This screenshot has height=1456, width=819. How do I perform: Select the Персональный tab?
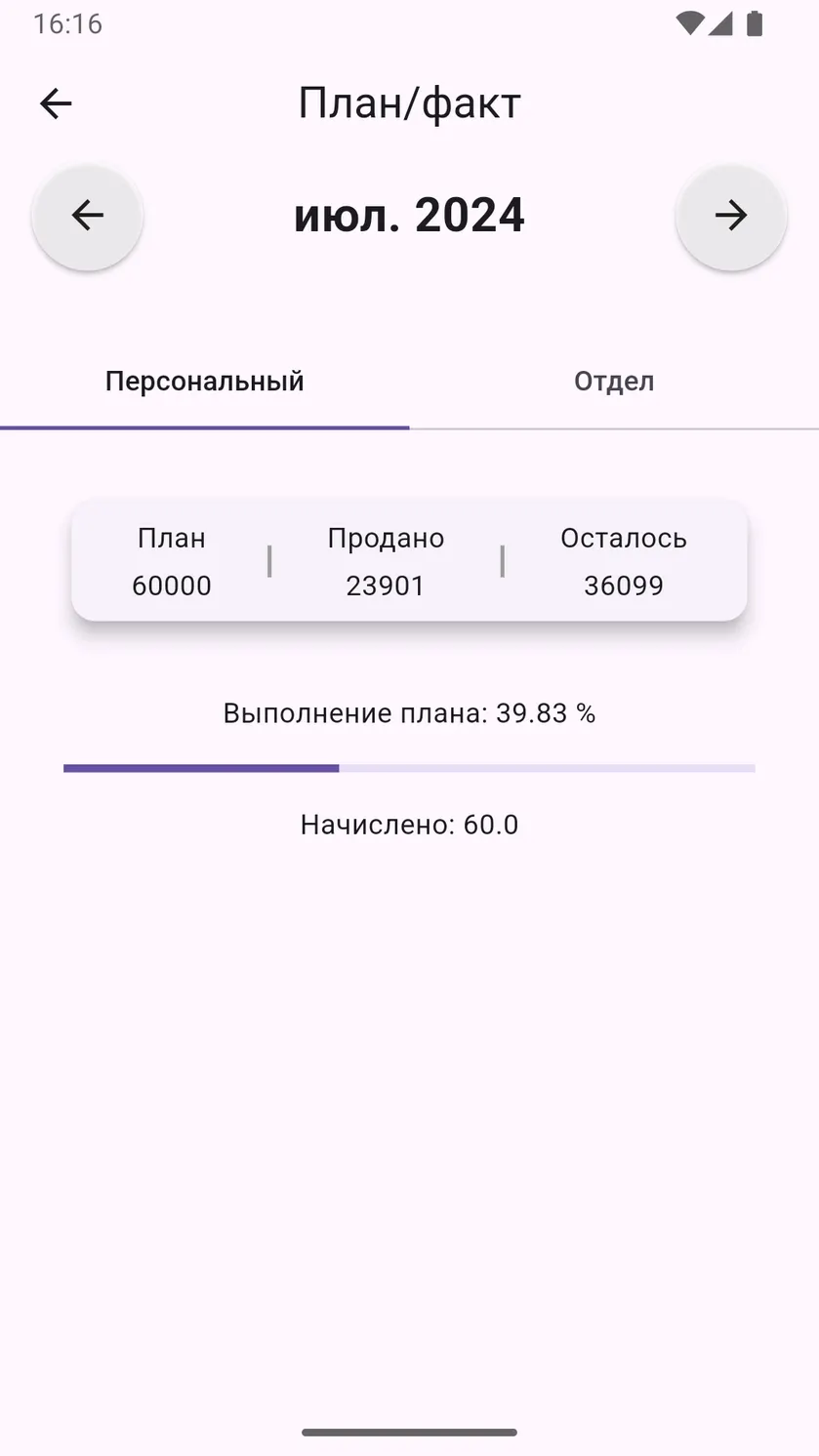pyautogui.click(x=205, y=381)
